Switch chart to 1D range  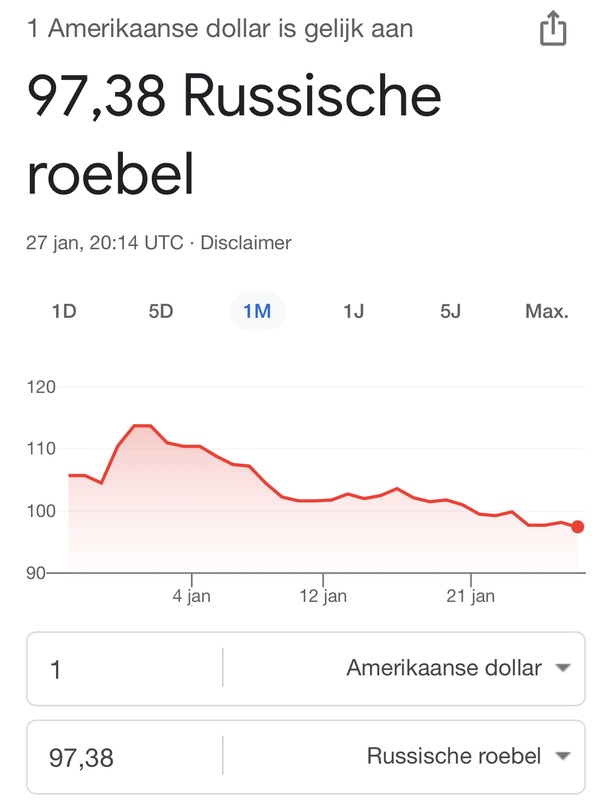point(64,311)
